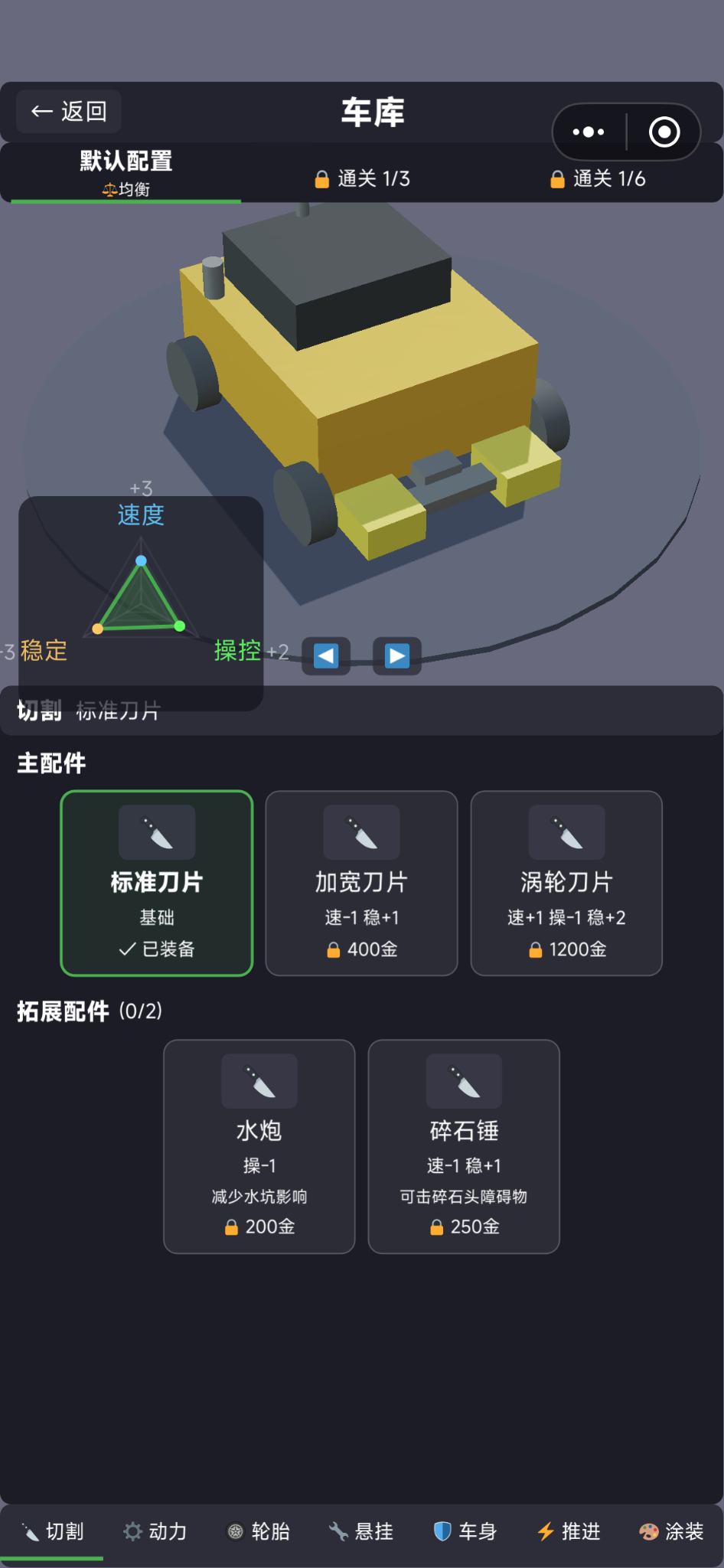Rotate the car with the left arrow
The width and height of the screenshot is (724, 1568).
click(x=326, y=656)
